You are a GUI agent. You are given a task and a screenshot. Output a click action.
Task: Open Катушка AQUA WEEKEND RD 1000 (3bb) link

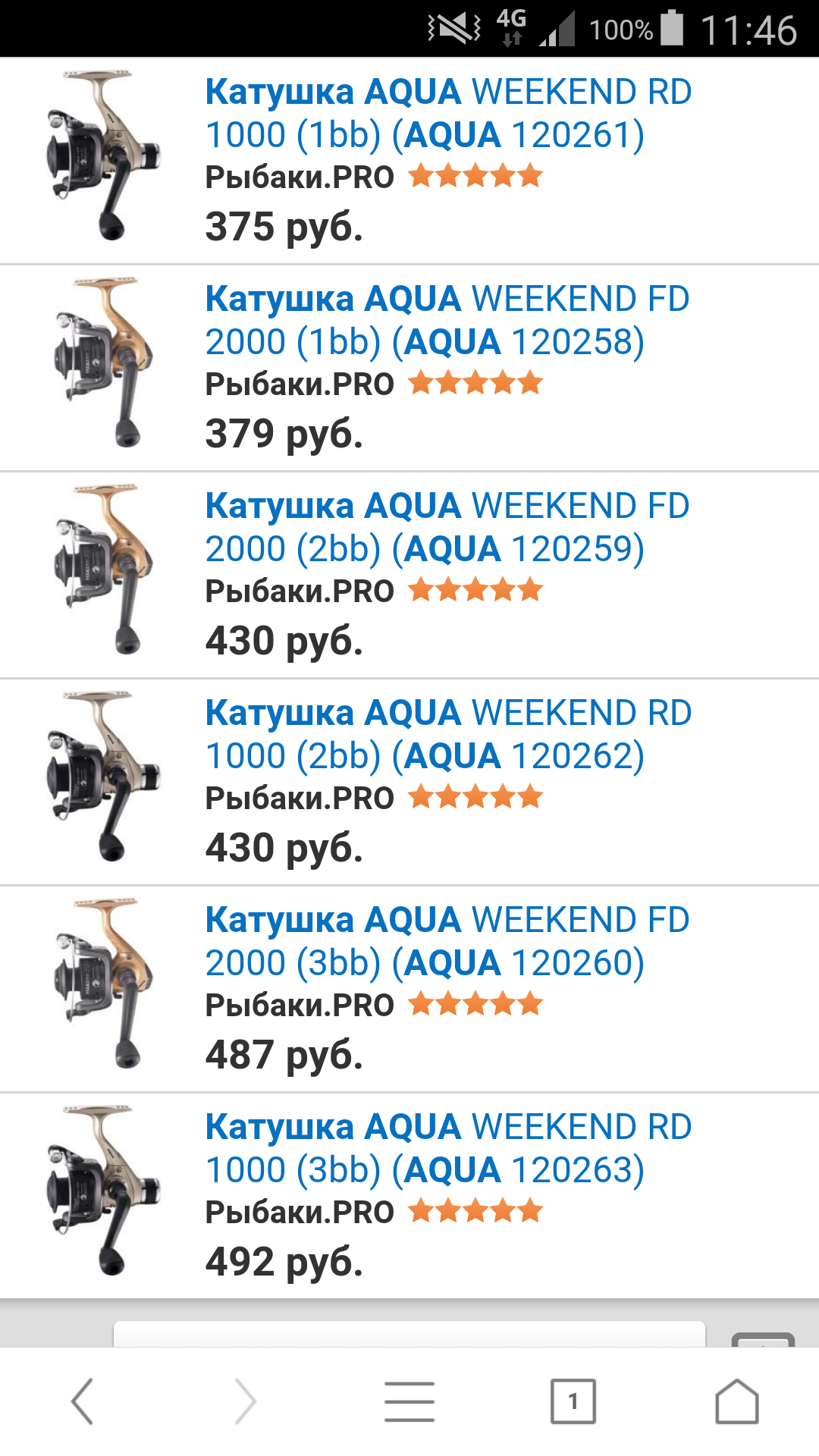(x=447, y=1149)
